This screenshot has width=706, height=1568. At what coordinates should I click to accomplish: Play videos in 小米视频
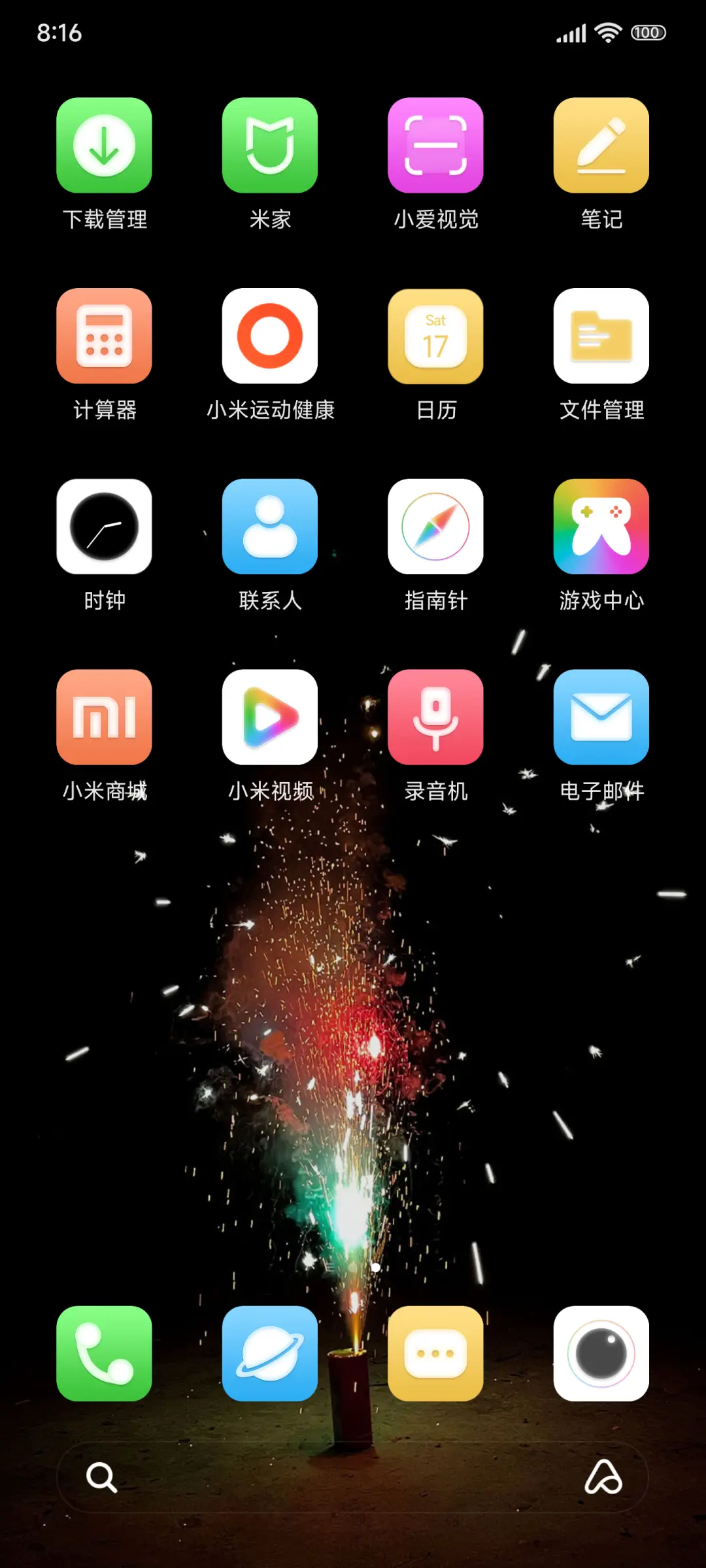pyautogui.click(x=270, y=717)
